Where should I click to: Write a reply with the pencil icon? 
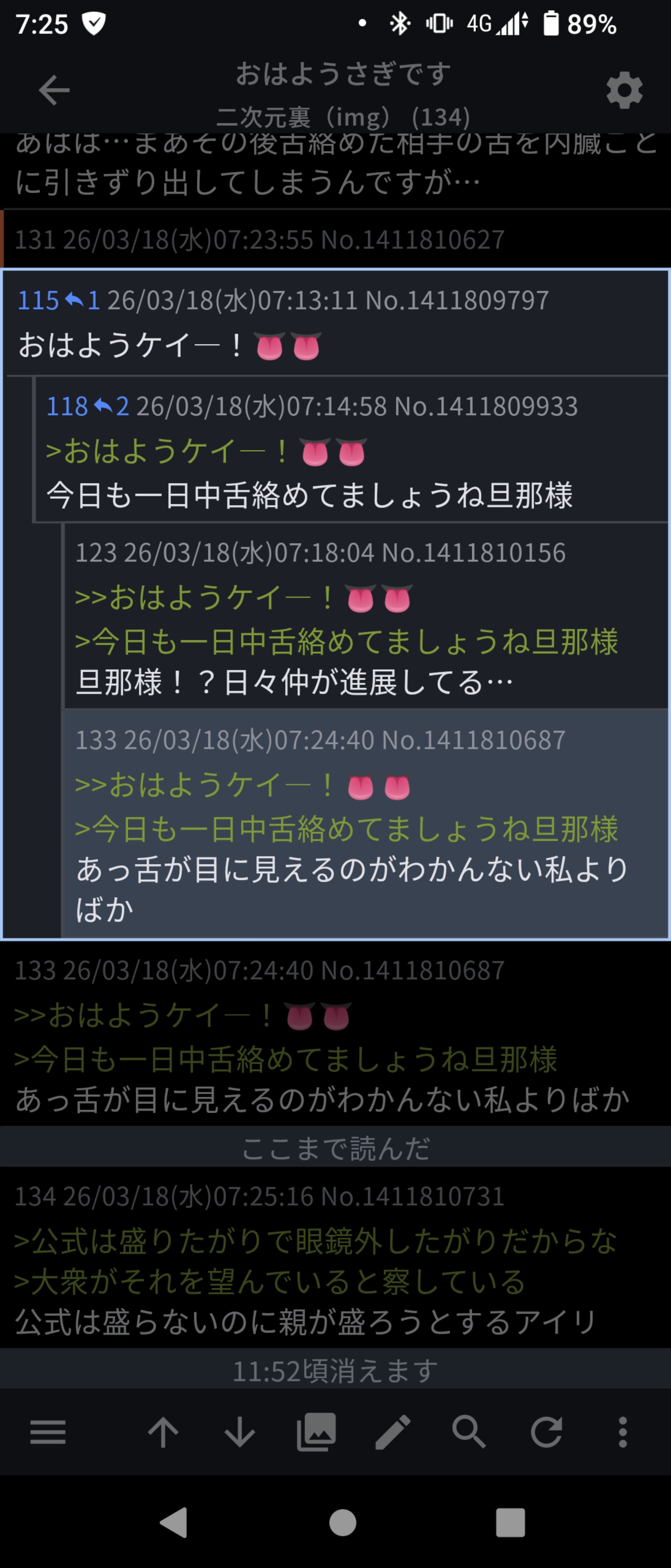point(393,1432)
